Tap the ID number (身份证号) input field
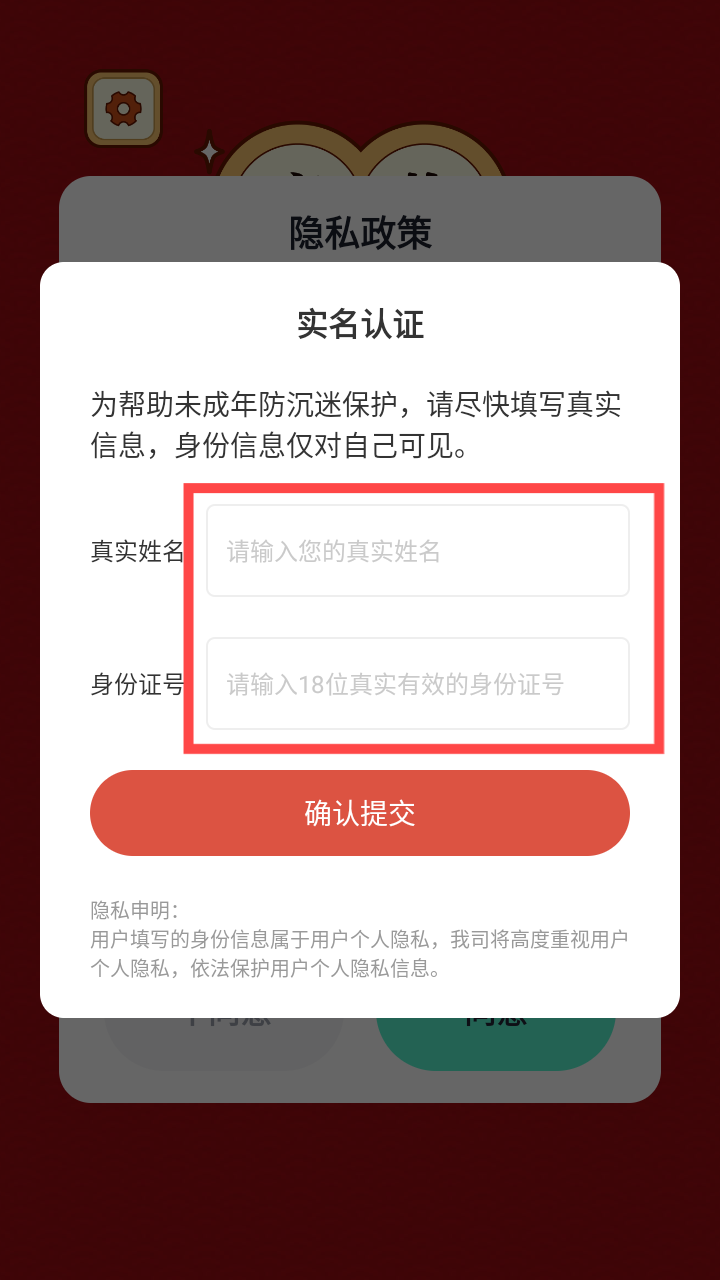This screenshot has width=720, height=1280. coord(417,684)
